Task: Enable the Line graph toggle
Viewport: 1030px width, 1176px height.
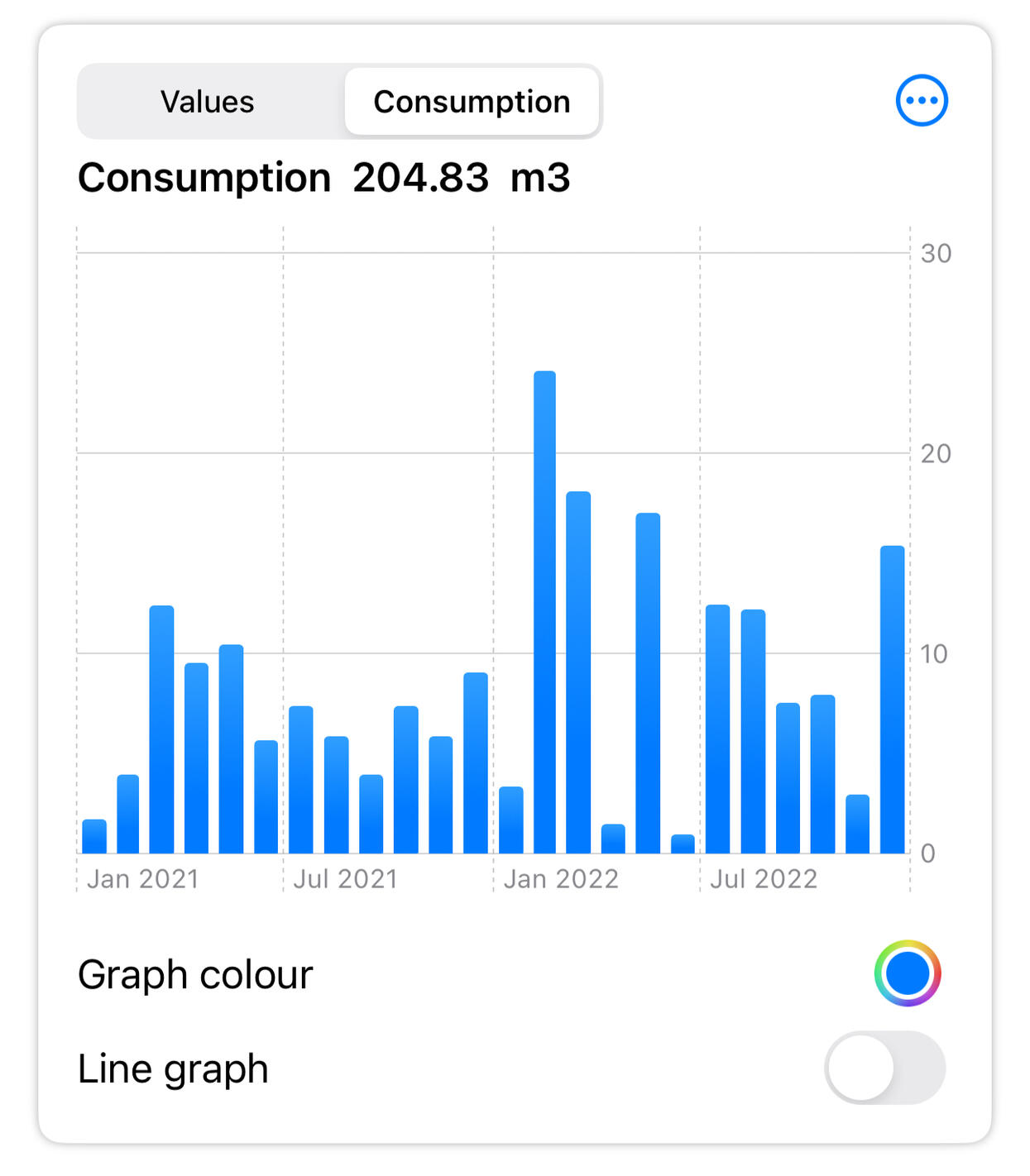Action: (x=887, y=1068)
